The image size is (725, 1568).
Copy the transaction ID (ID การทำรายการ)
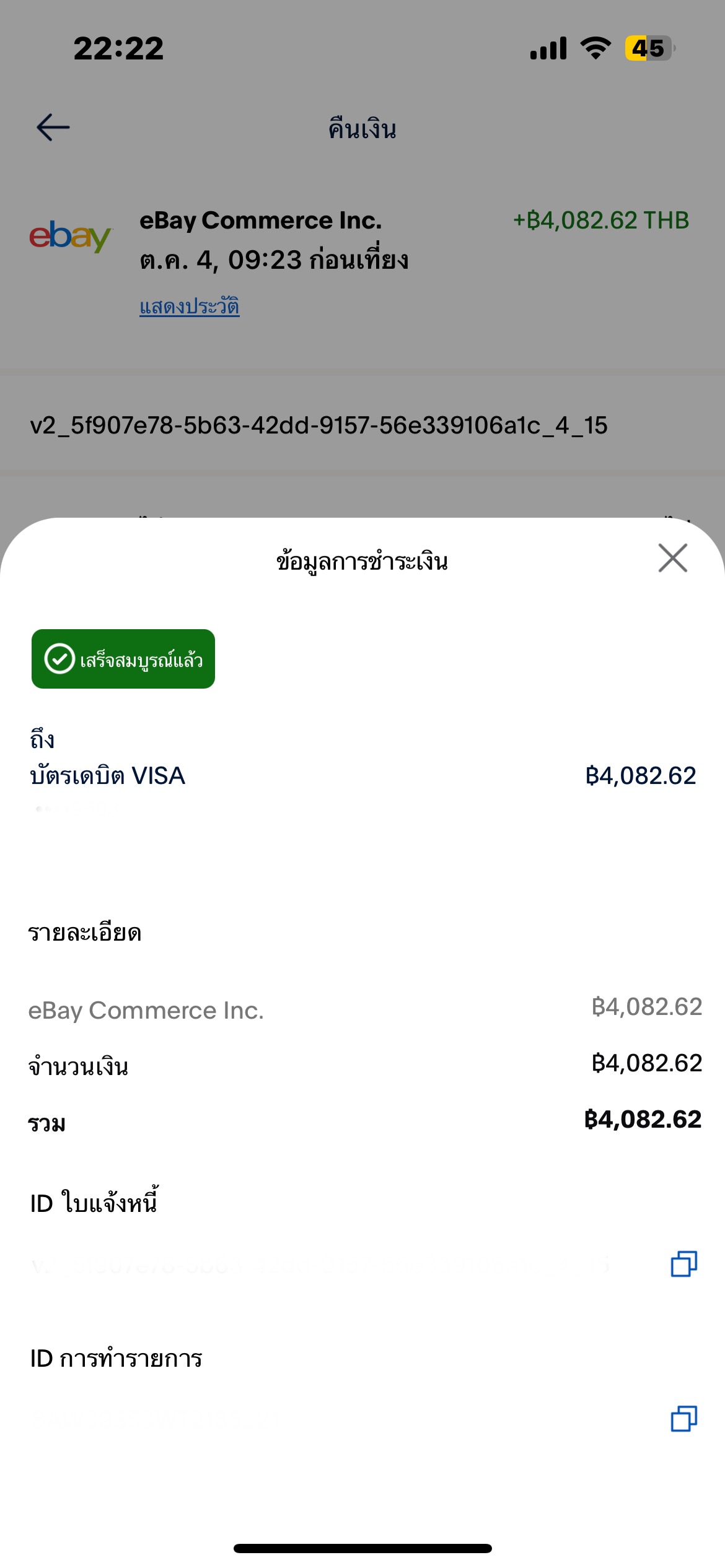683,1418
